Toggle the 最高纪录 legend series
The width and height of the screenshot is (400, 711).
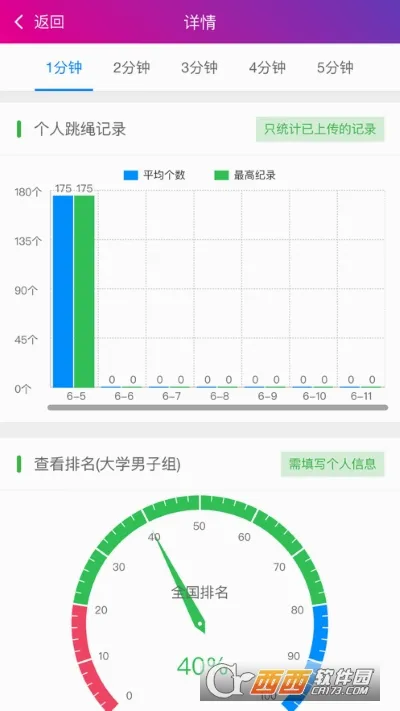[245, 175]
